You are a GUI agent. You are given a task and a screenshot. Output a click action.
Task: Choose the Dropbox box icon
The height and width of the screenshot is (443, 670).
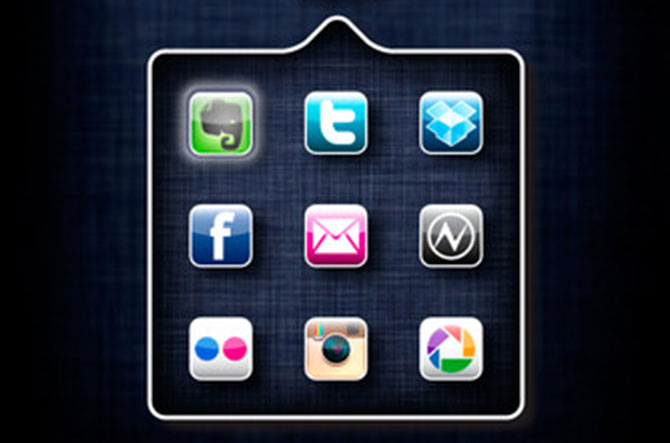451,123
